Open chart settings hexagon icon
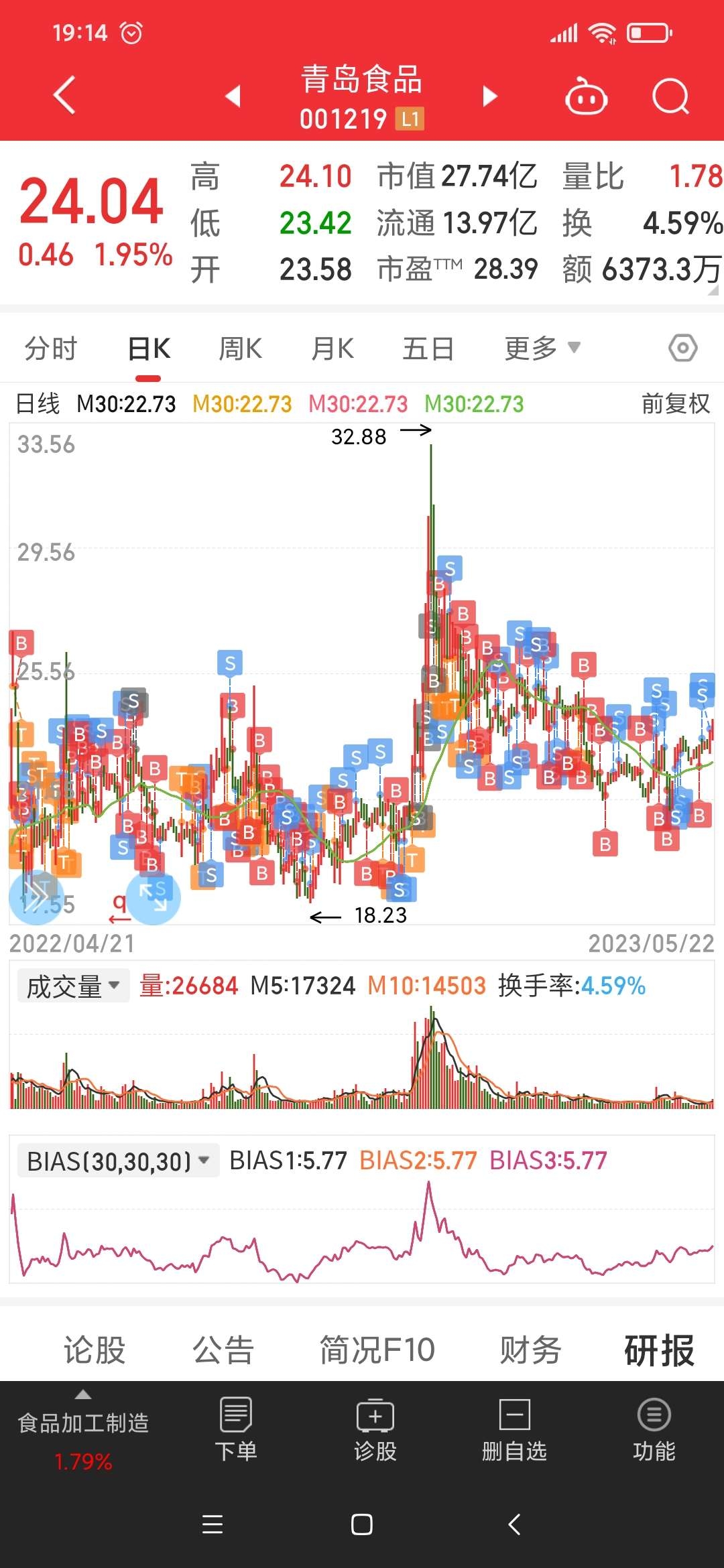This screenshot has width=724, height=1568. click(683, 348)
